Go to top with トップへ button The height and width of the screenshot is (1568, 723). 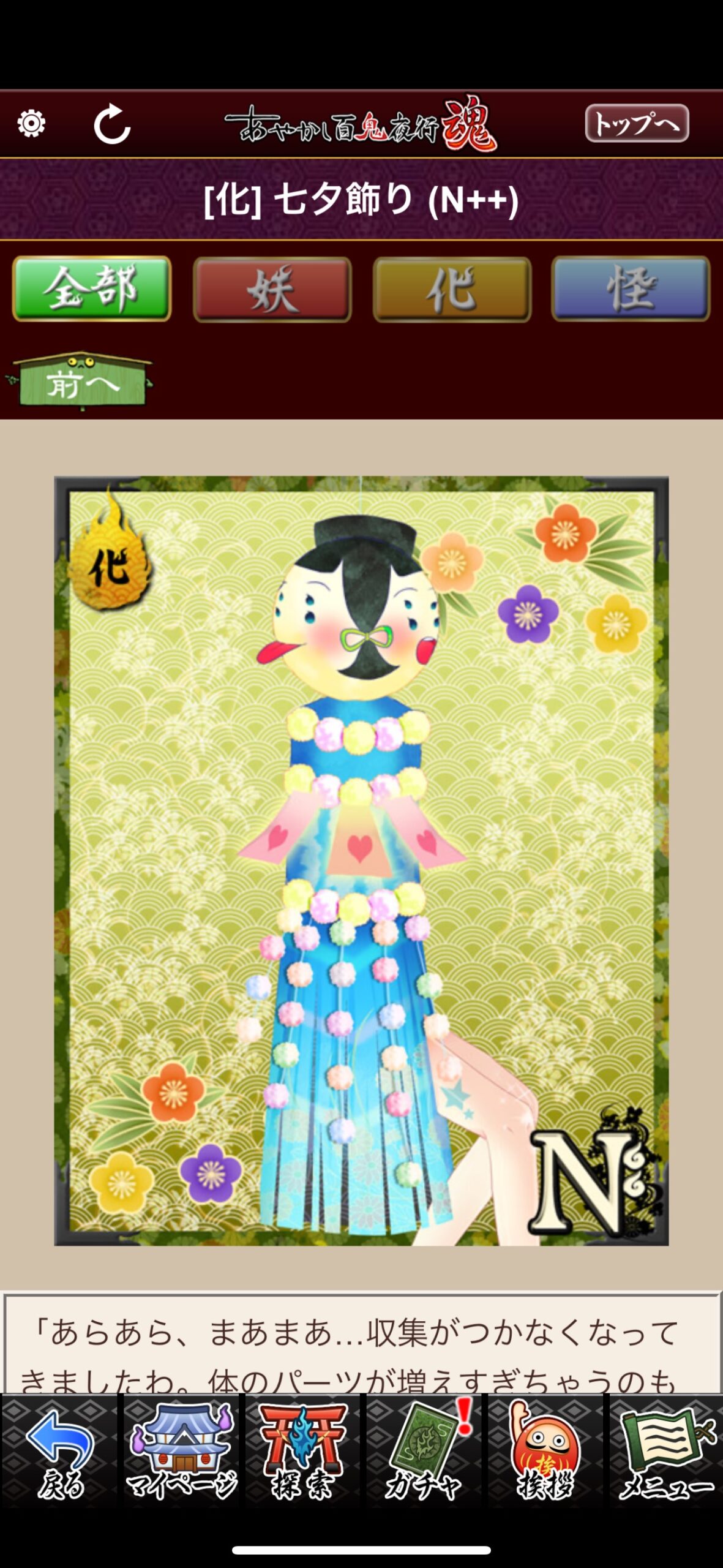637,123
